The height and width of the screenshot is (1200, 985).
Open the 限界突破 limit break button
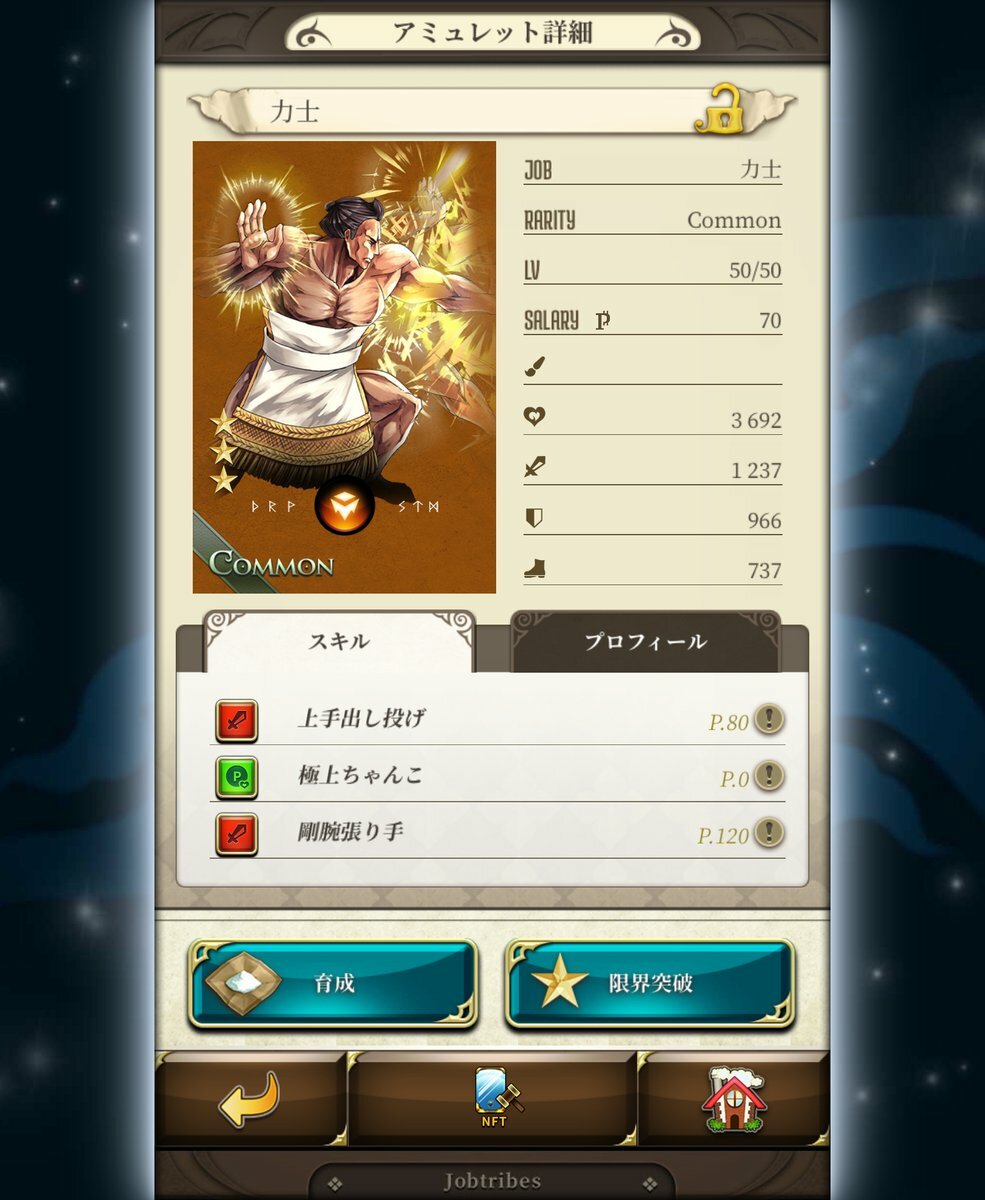[x=650, y=983]
